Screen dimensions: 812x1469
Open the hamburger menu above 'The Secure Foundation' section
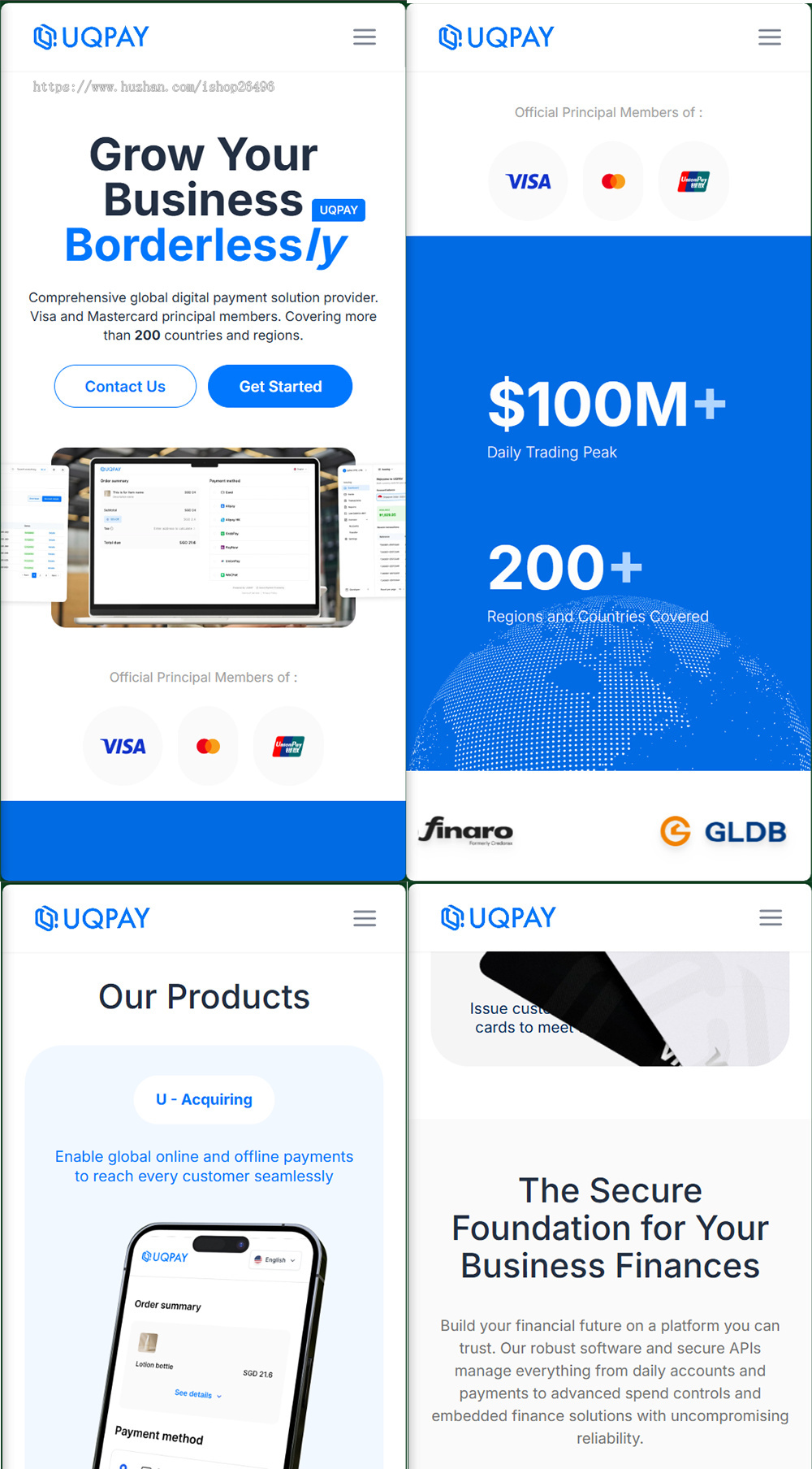[770, 918]
